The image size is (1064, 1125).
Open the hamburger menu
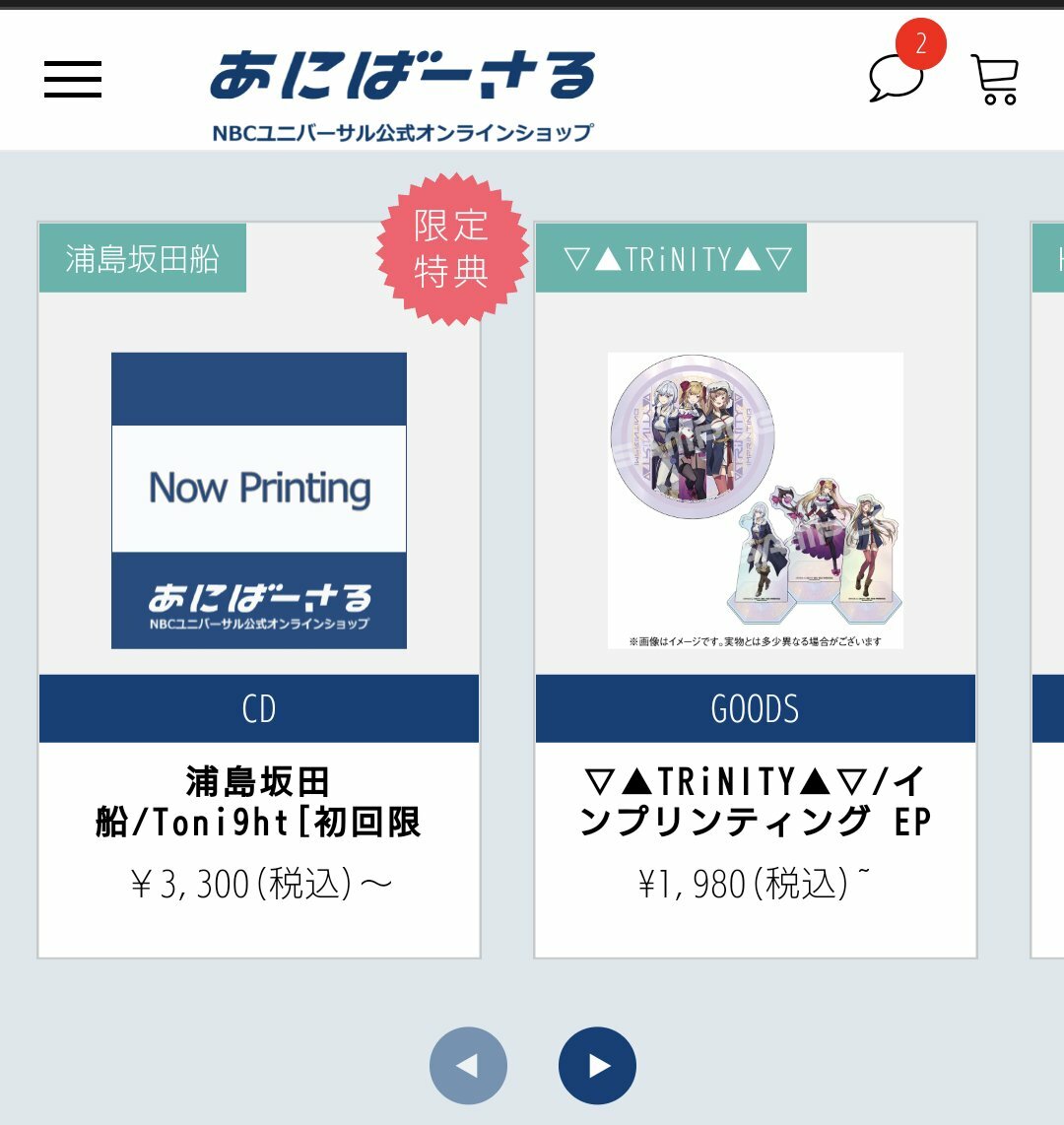73,79
